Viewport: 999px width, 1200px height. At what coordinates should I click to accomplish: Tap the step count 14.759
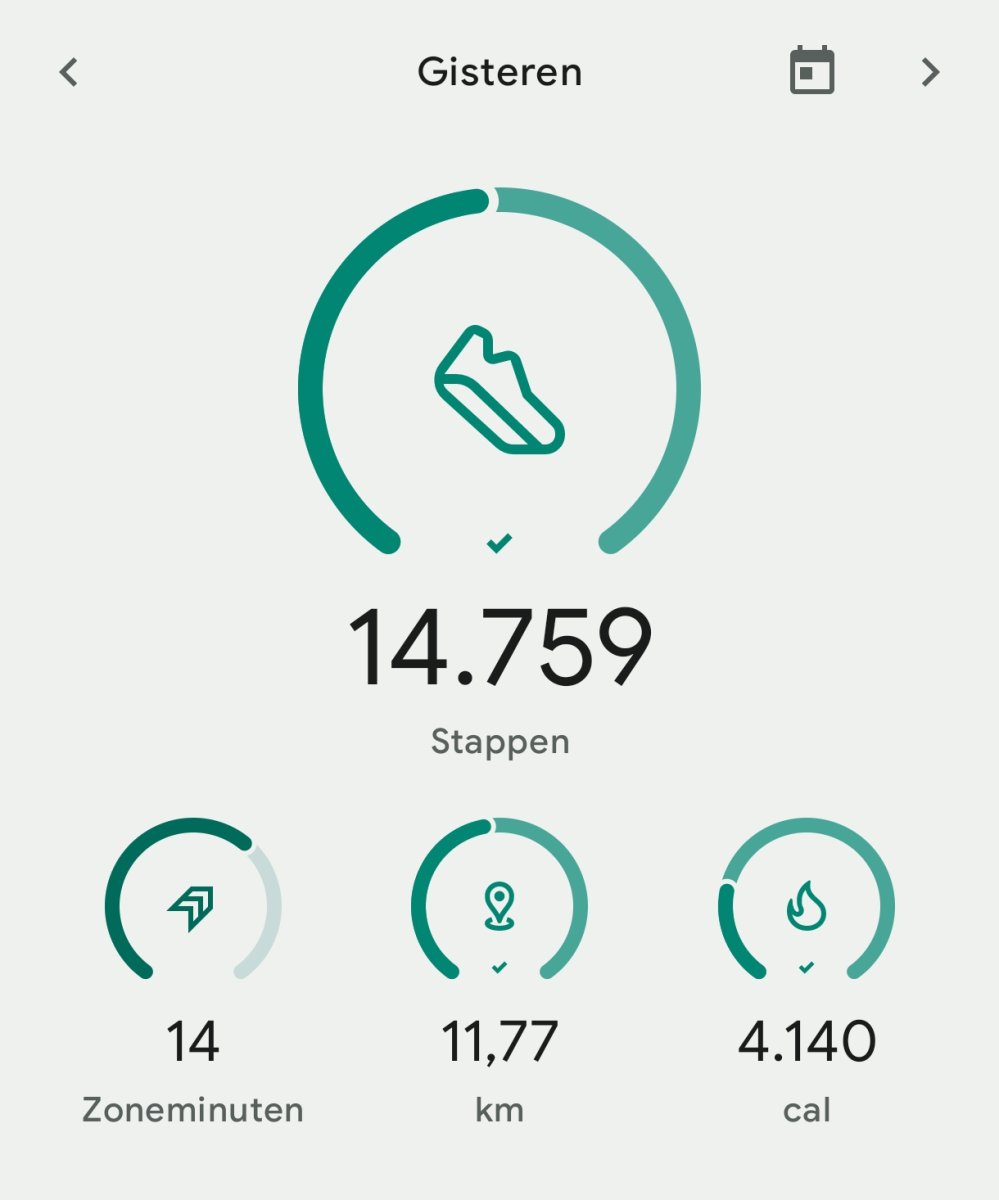tap(500, 648)
